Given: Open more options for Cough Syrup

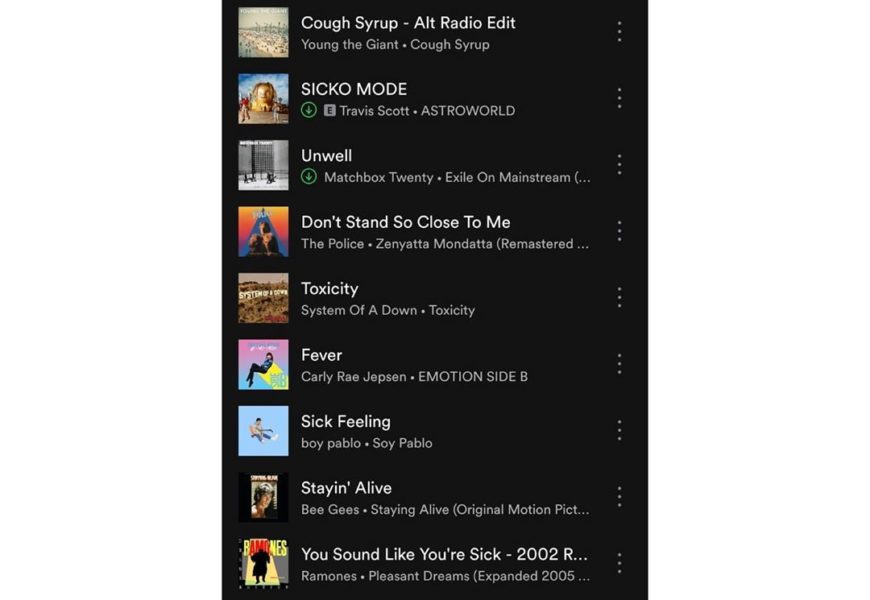Looking at the screenshot, I should 619,32.
